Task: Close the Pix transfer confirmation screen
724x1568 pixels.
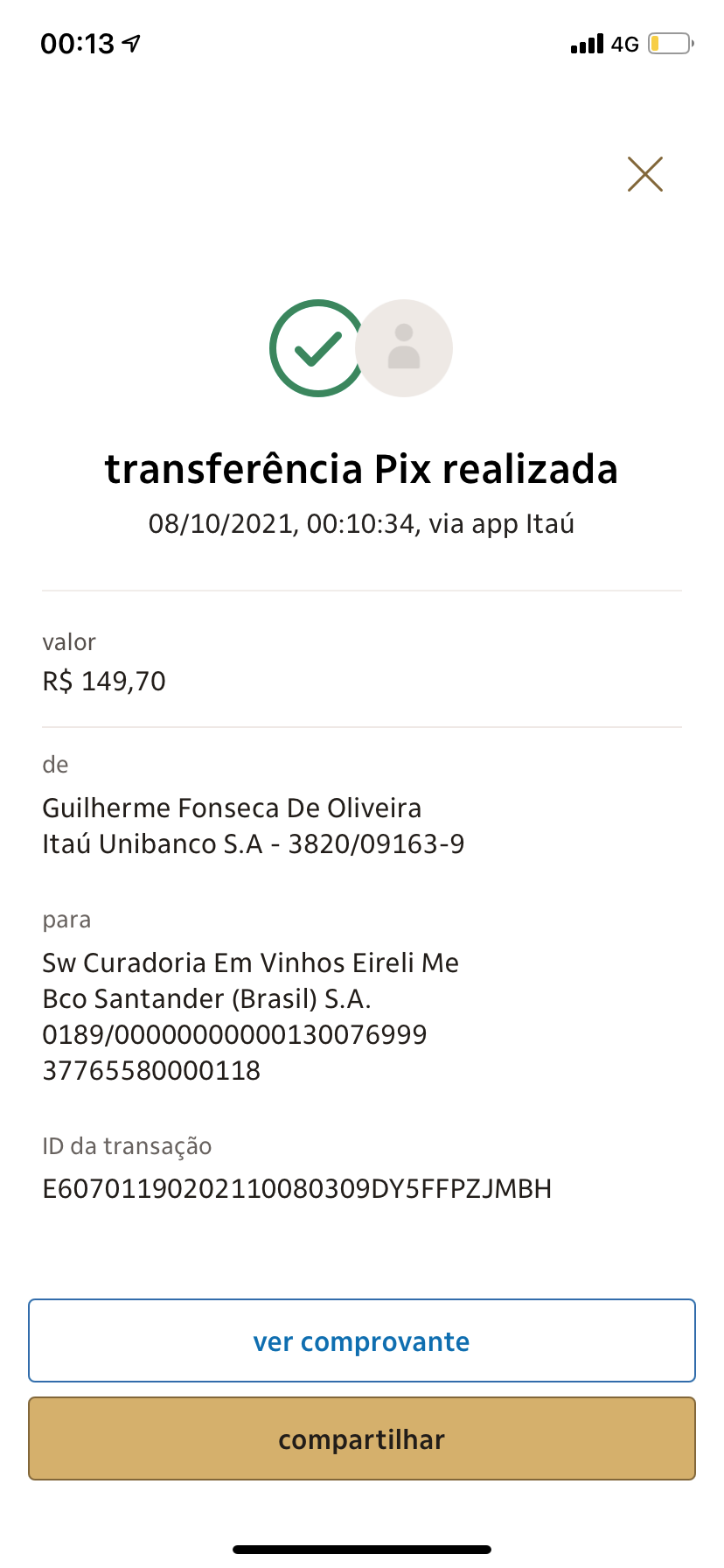Action: (x=645, y=174)
